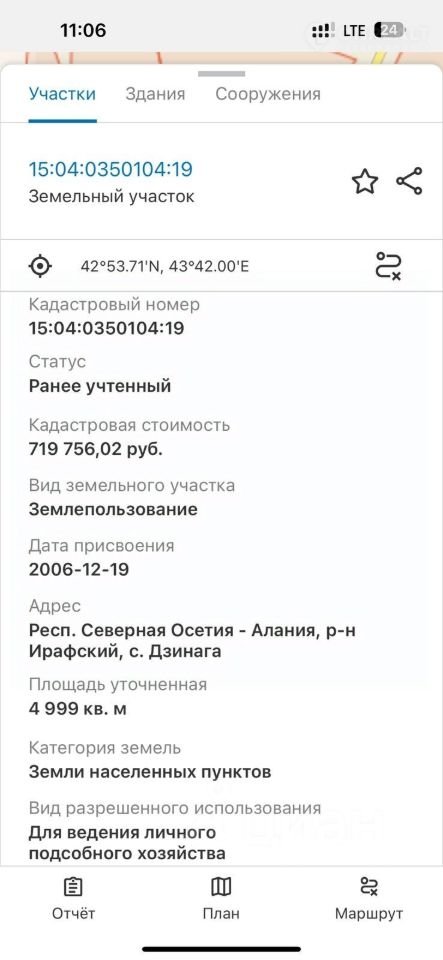Select the Участки tab
Screen dimensions: 443x960
62,94
